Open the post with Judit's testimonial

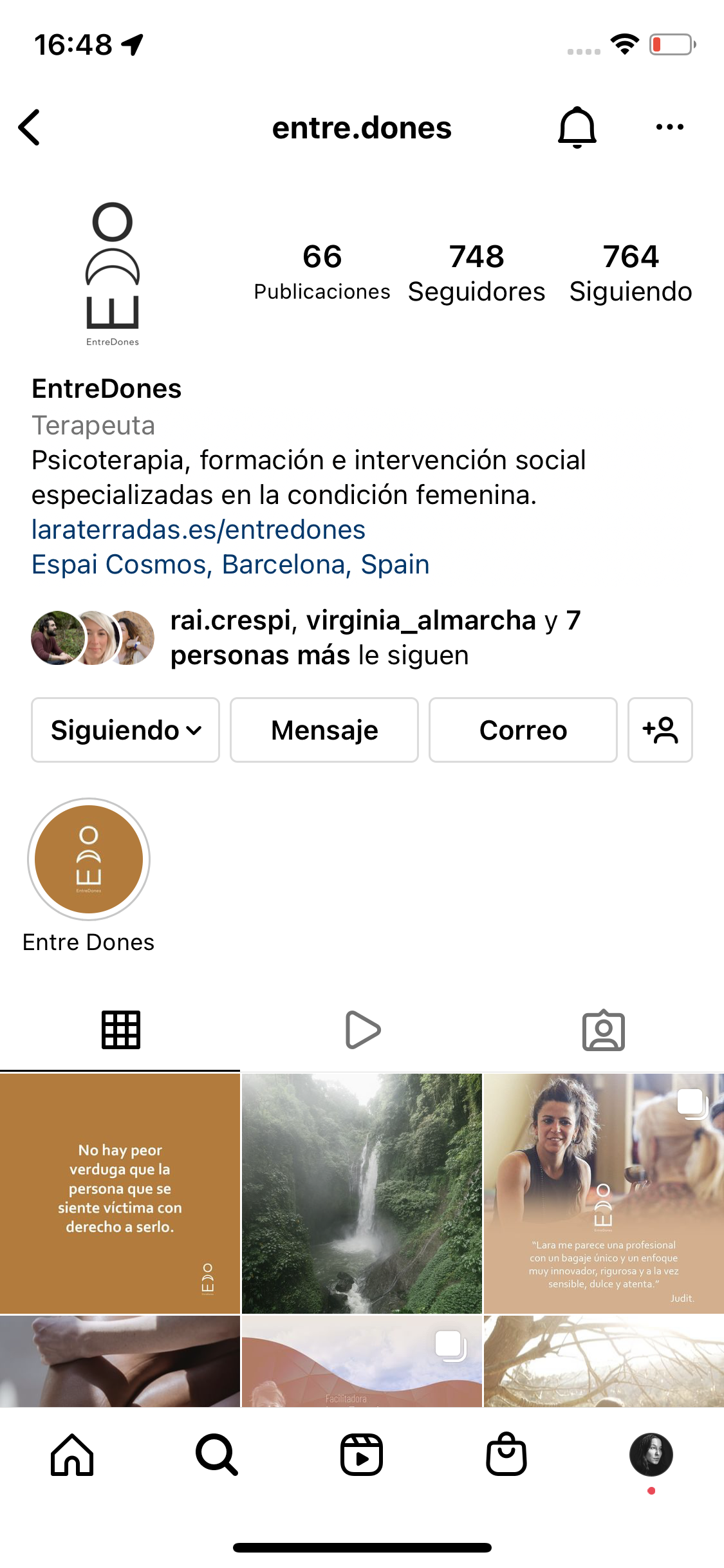[x=604, y=1193]
